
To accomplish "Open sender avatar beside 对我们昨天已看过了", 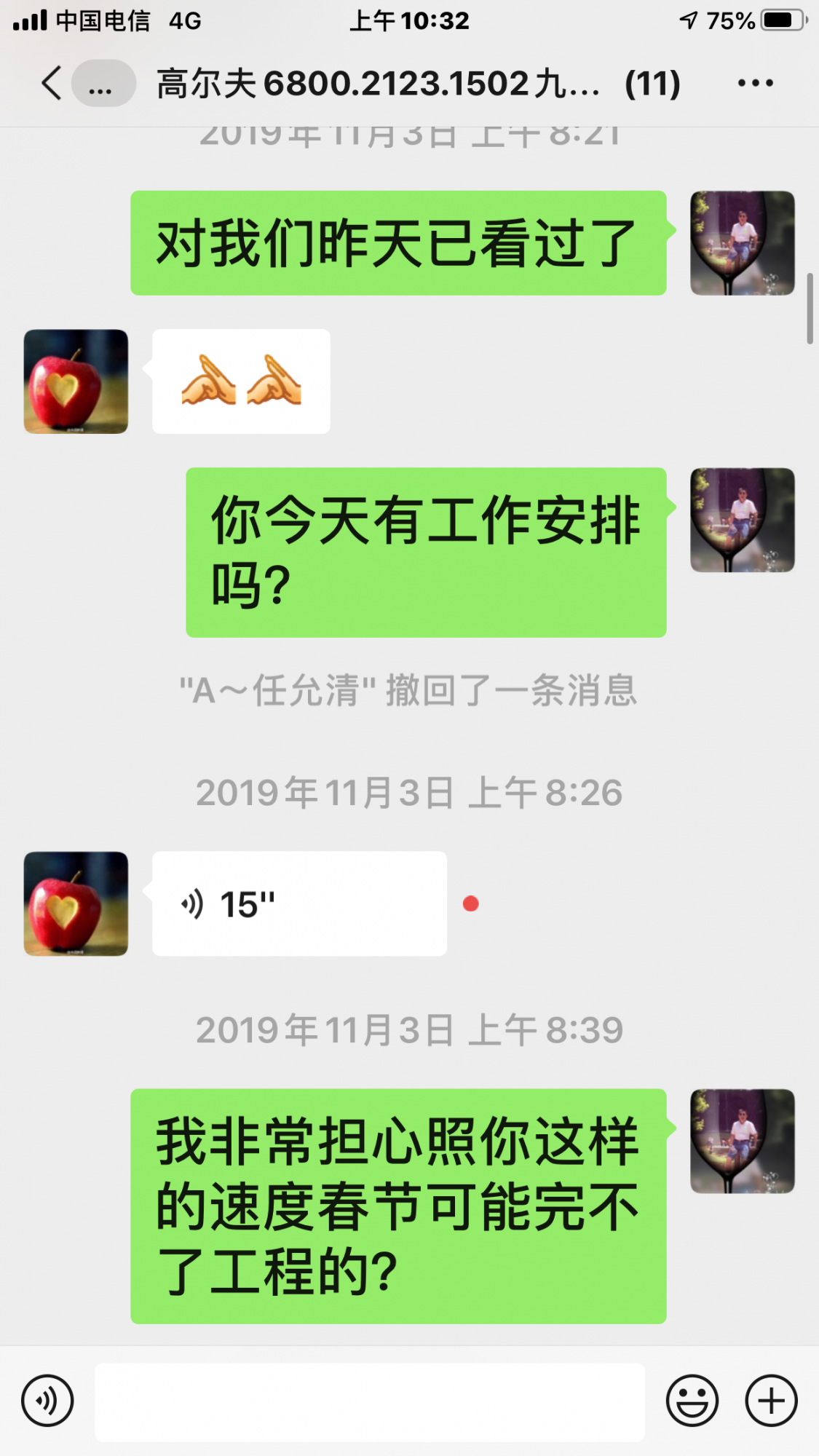I will pos(742,243).
